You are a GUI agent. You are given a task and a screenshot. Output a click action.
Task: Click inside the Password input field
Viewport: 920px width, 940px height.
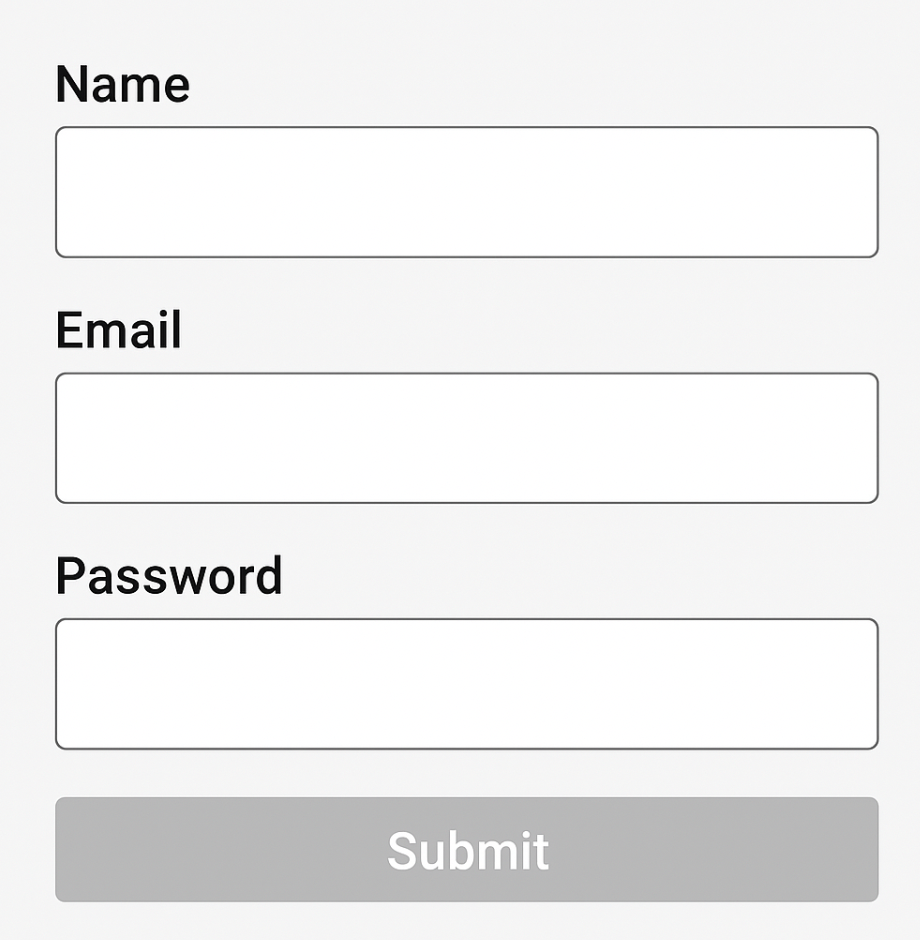point(466,684)
